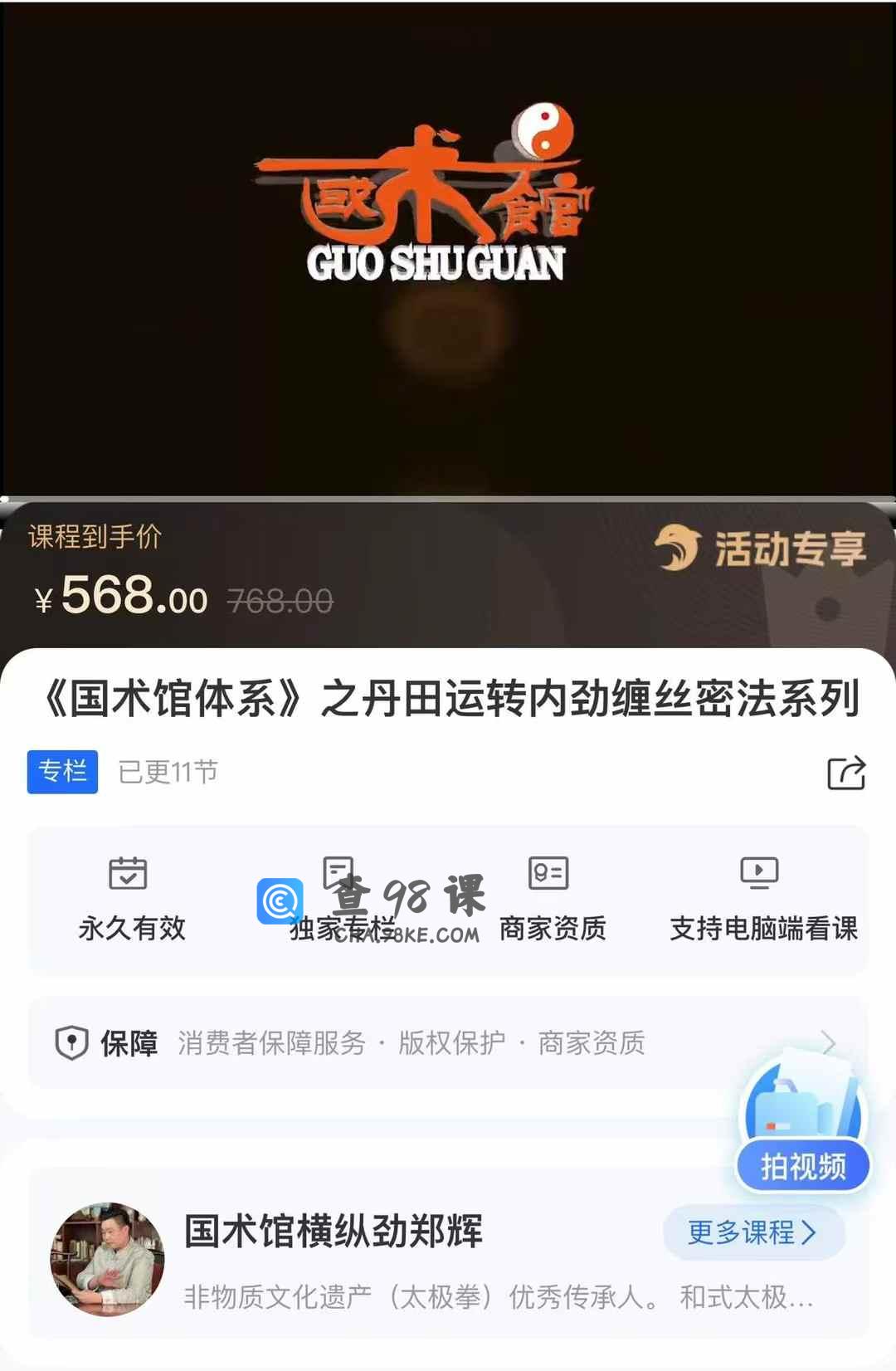Tap the 永久有效 feature item
The width and height of the screenshot is (896, 1371).
[130, 899]
